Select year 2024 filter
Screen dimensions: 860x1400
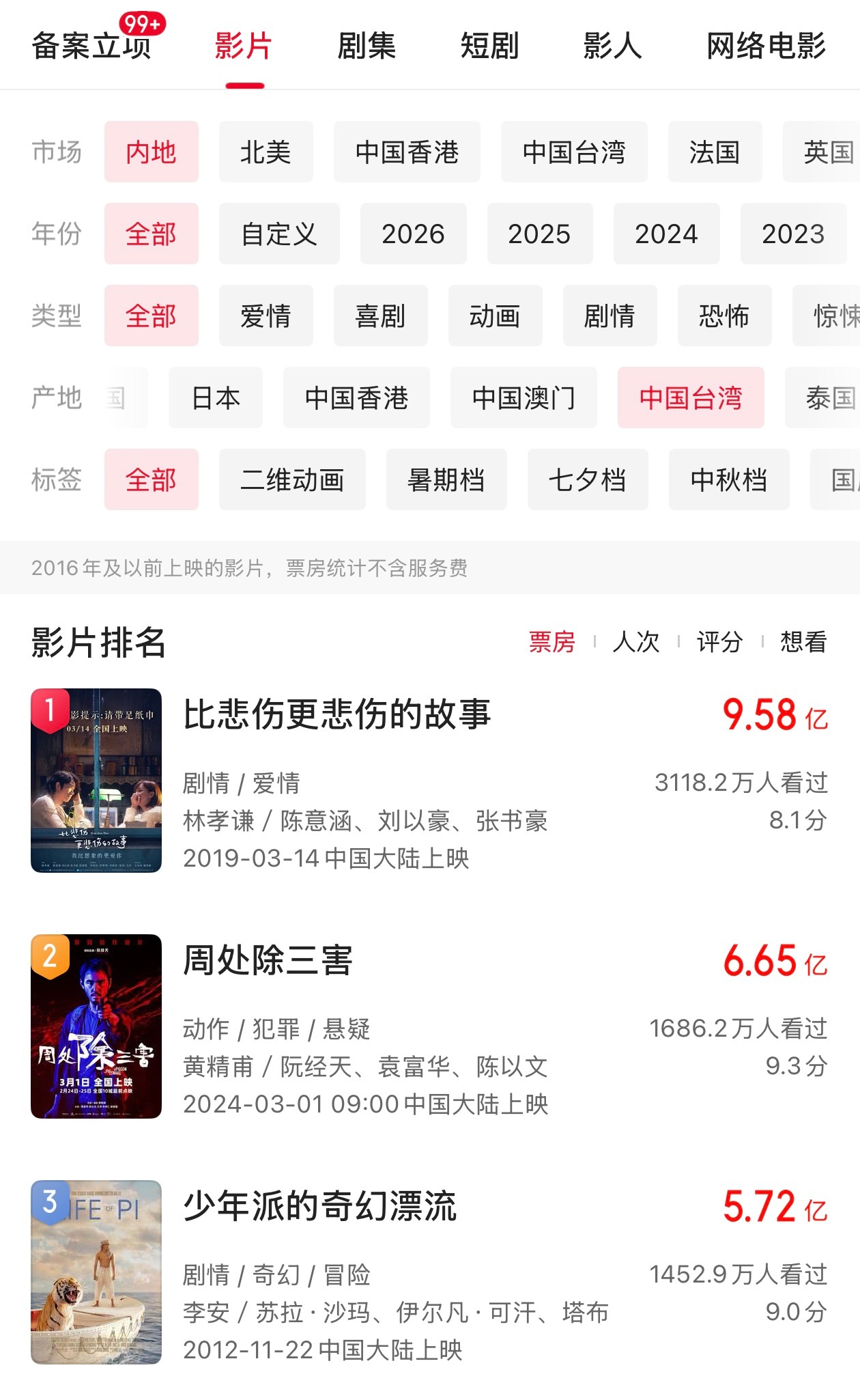(667, 234)
